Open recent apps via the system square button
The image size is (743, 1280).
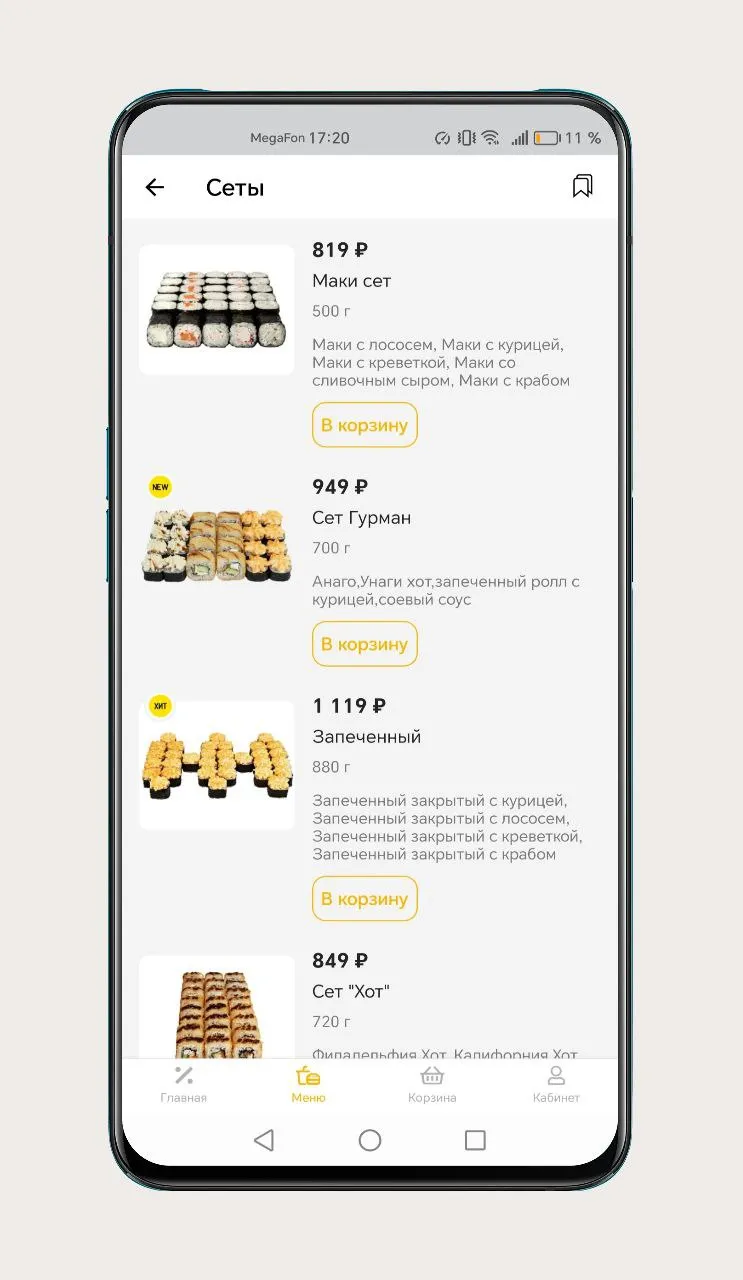[475, 1140]
